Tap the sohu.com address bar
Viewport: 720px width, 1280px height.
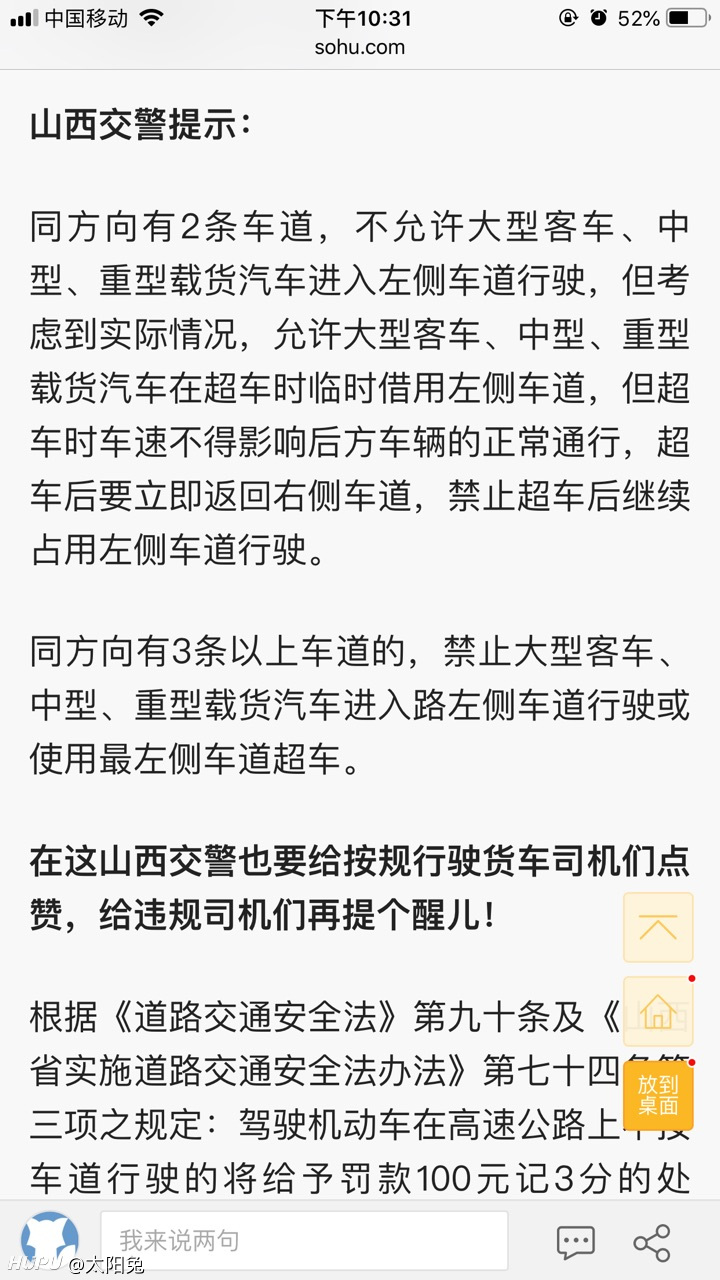360,46
